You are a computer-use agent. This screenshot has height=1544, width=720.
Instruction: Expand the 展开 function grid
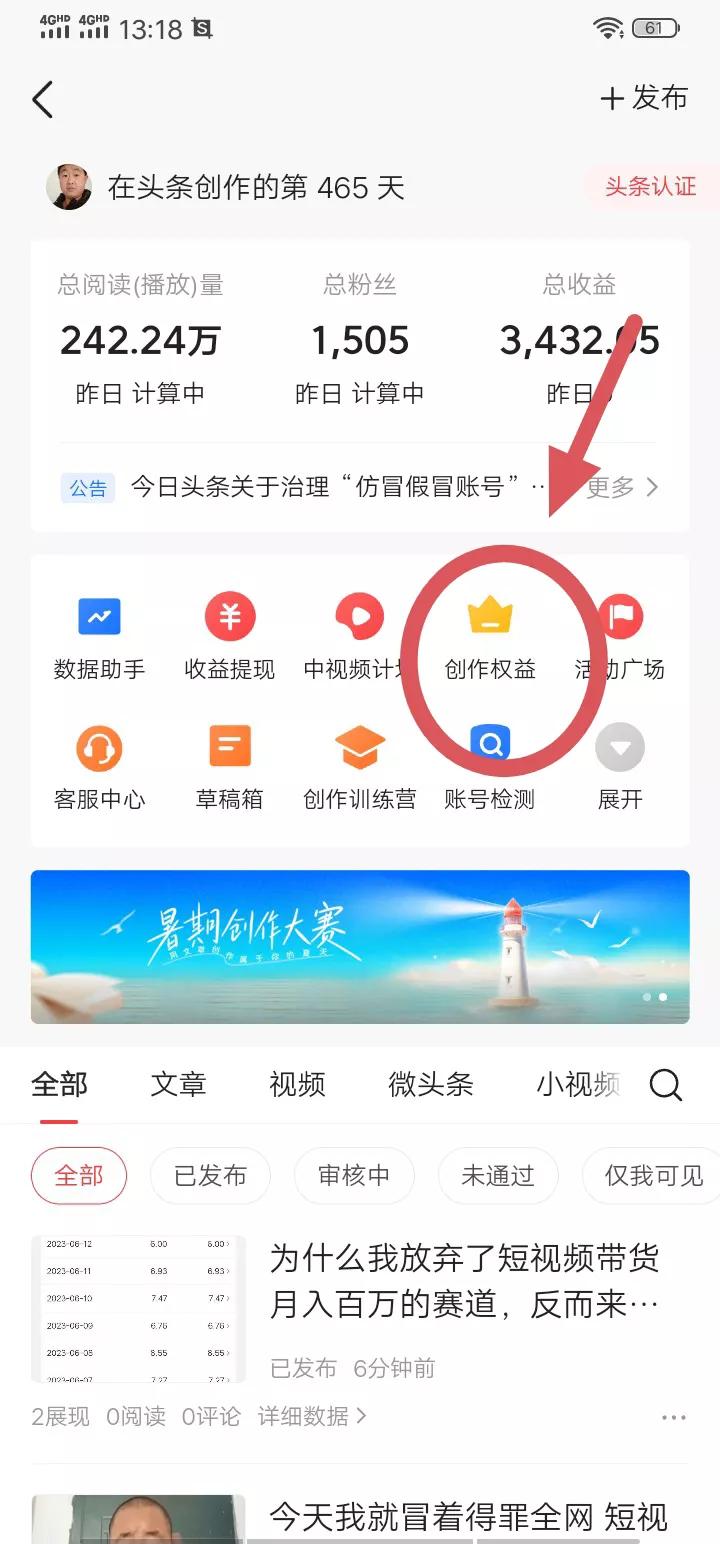(x=619, y=765)
